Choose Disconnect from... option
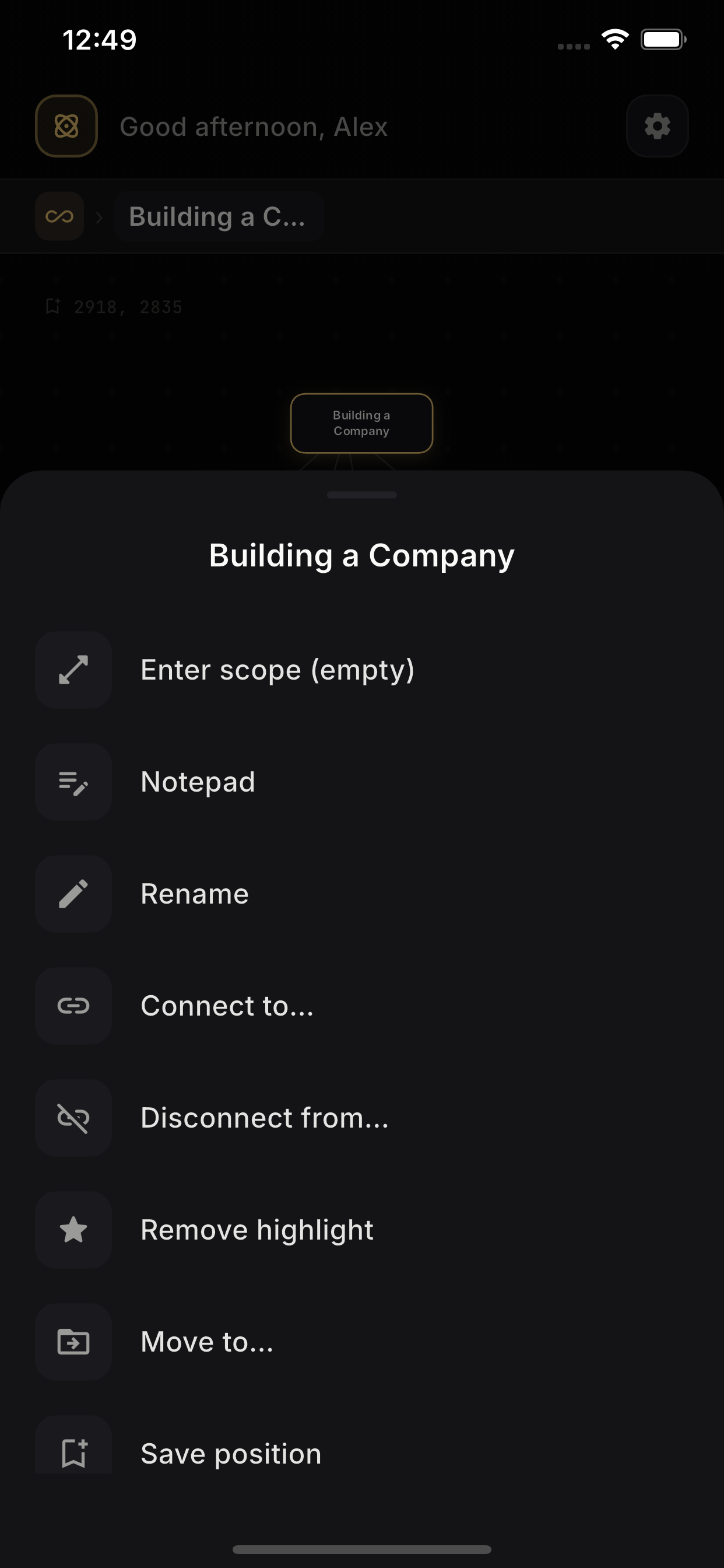Screen dimensions: 724x1568 tap(264, 1118)
